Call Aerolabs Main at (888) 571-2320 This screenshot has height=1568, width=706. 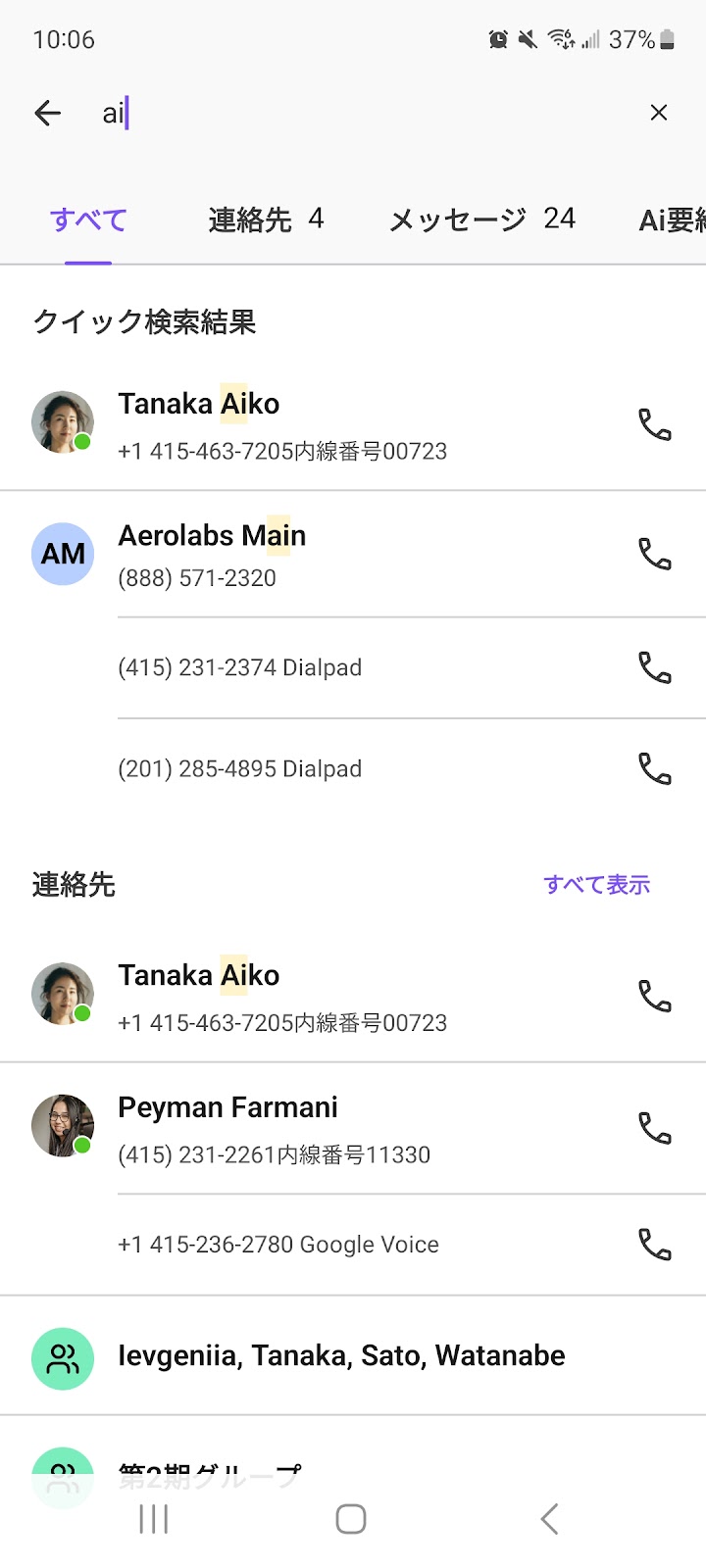pyautogui.click(x=654, y=554)
